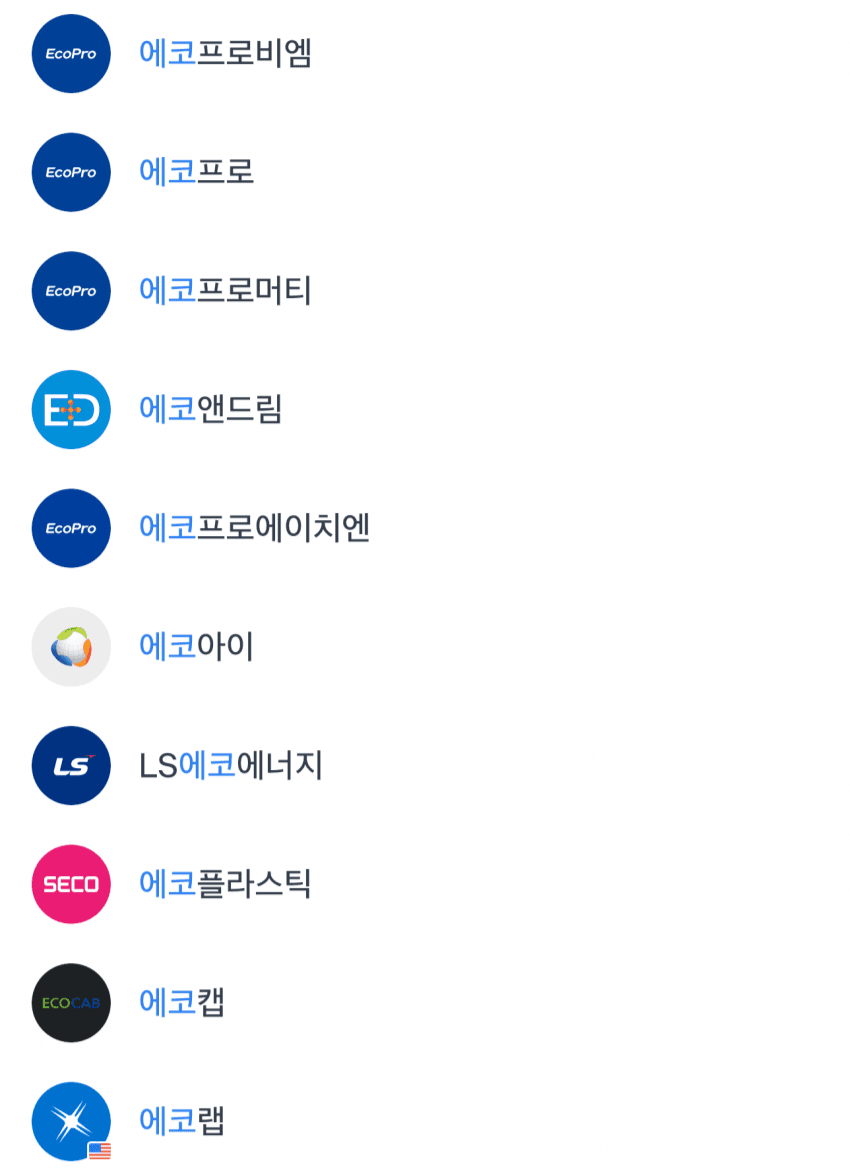Select 에코랩 with the US flag
The width and height of the screenshot is (850, 1176).
pos(182,1121)
